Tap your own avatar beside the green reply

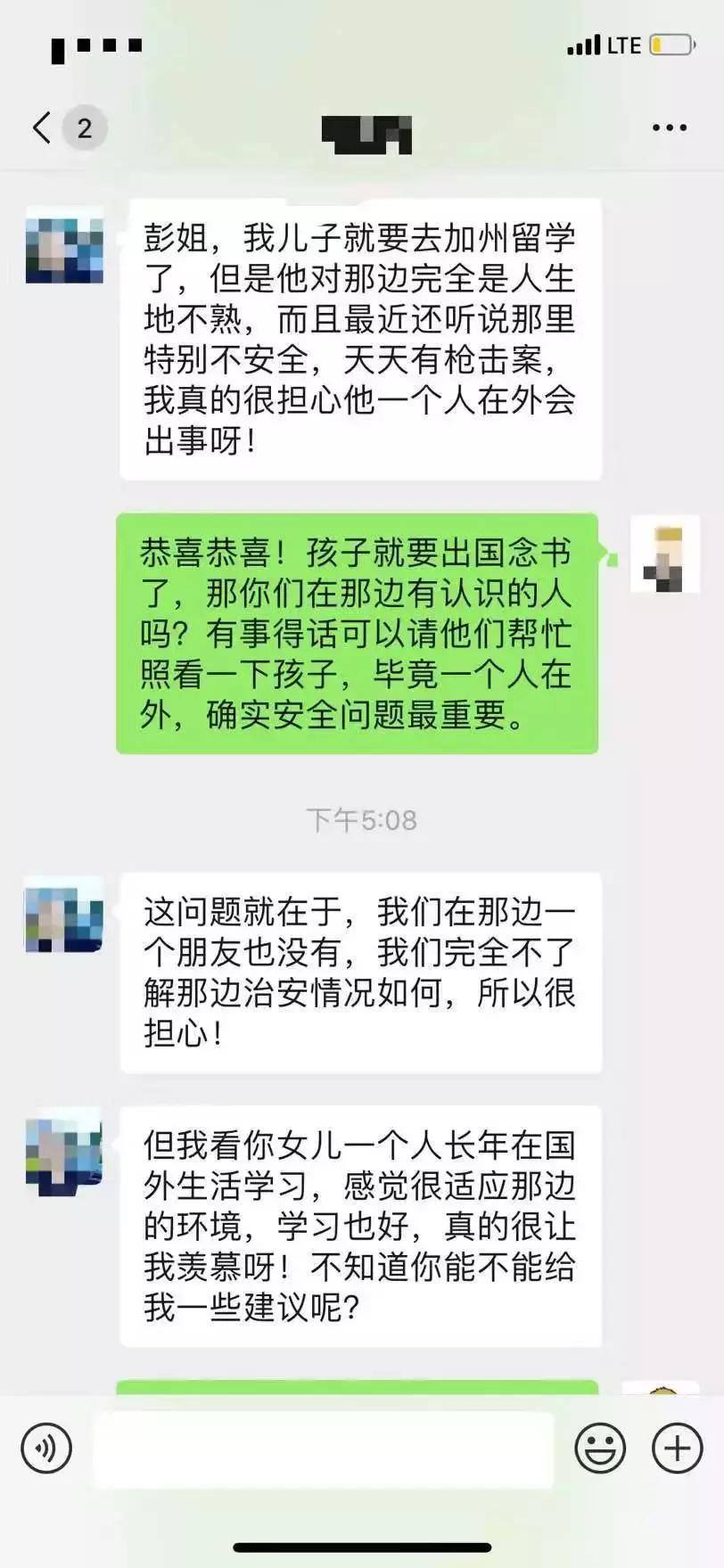pyautogui.click(x=666, y=554)
